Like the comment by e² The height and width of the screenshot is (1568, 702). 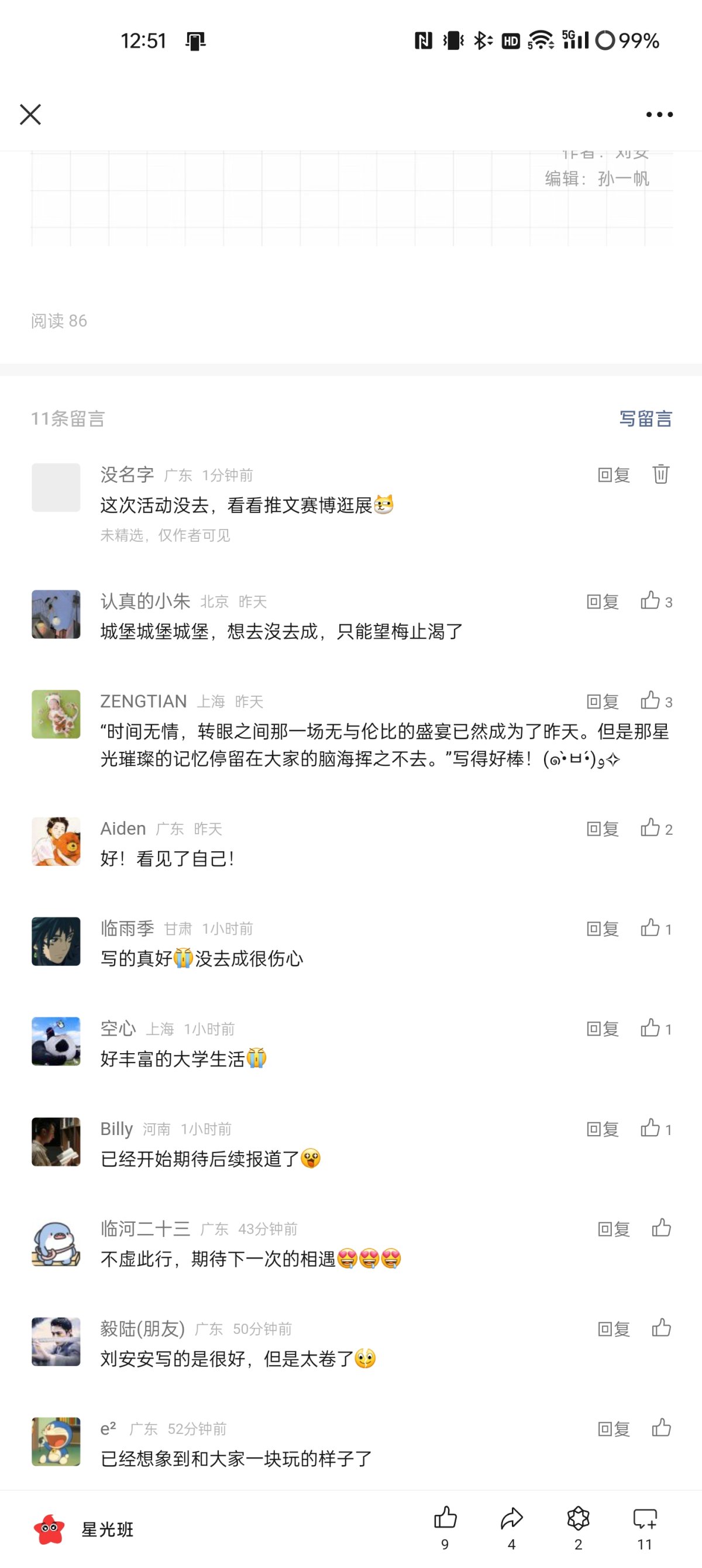661,1428
